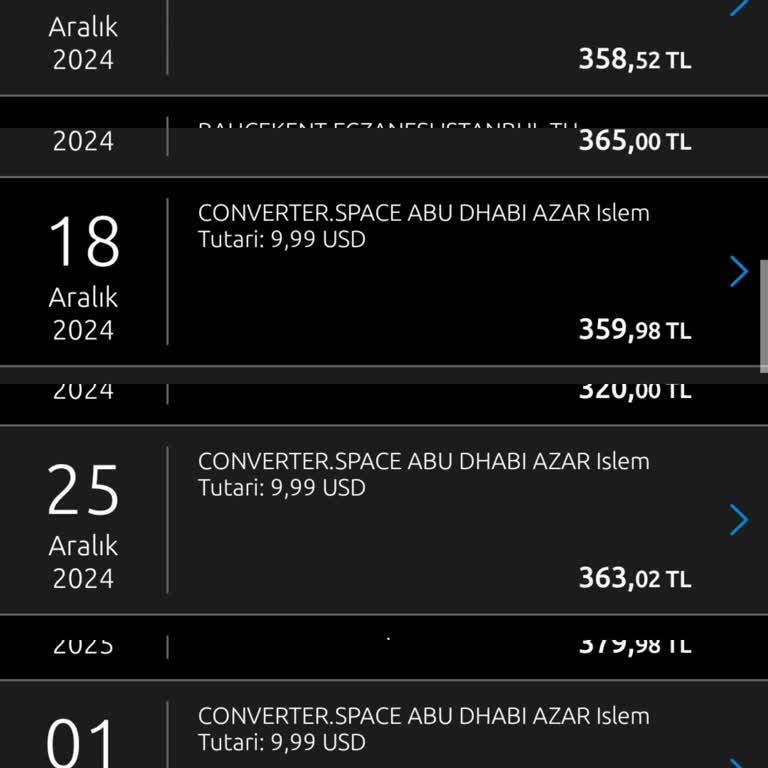Open the 18 Aralık transaction of 359,98 TL
Screen dimensions: 768x768
tap(739, 271)
